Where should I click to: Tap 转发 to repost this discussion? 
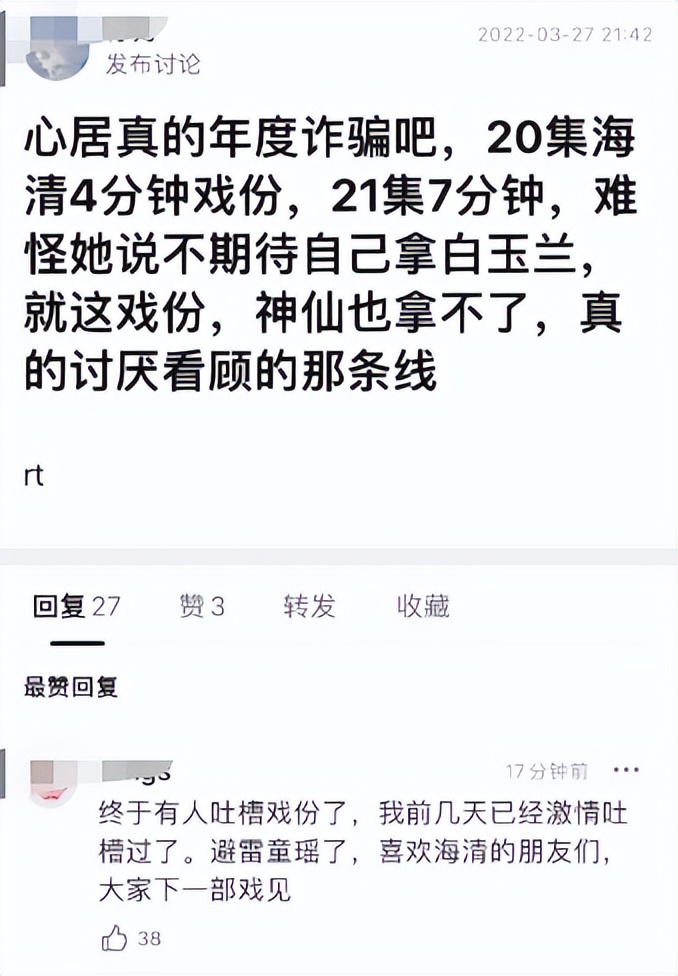pyautogui.click(x=309, y=606)
